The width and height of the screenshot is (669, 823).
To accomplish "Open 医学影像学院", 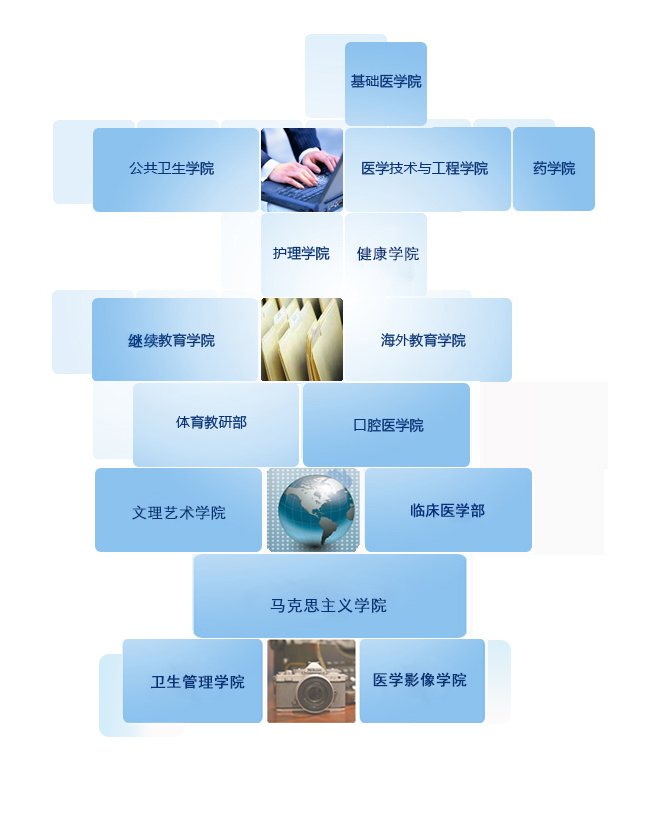I will point(420,681).
